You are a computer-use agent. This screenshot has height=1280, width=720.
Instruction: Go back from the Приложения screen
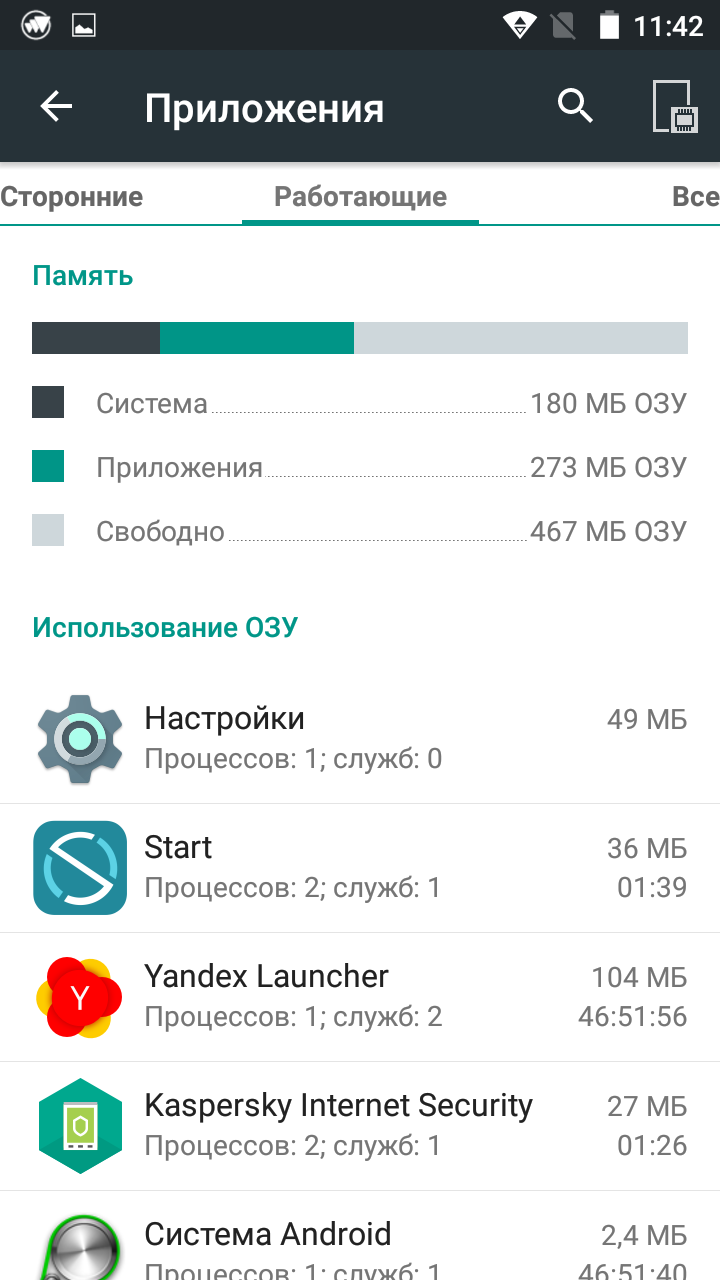coord(57,107)
